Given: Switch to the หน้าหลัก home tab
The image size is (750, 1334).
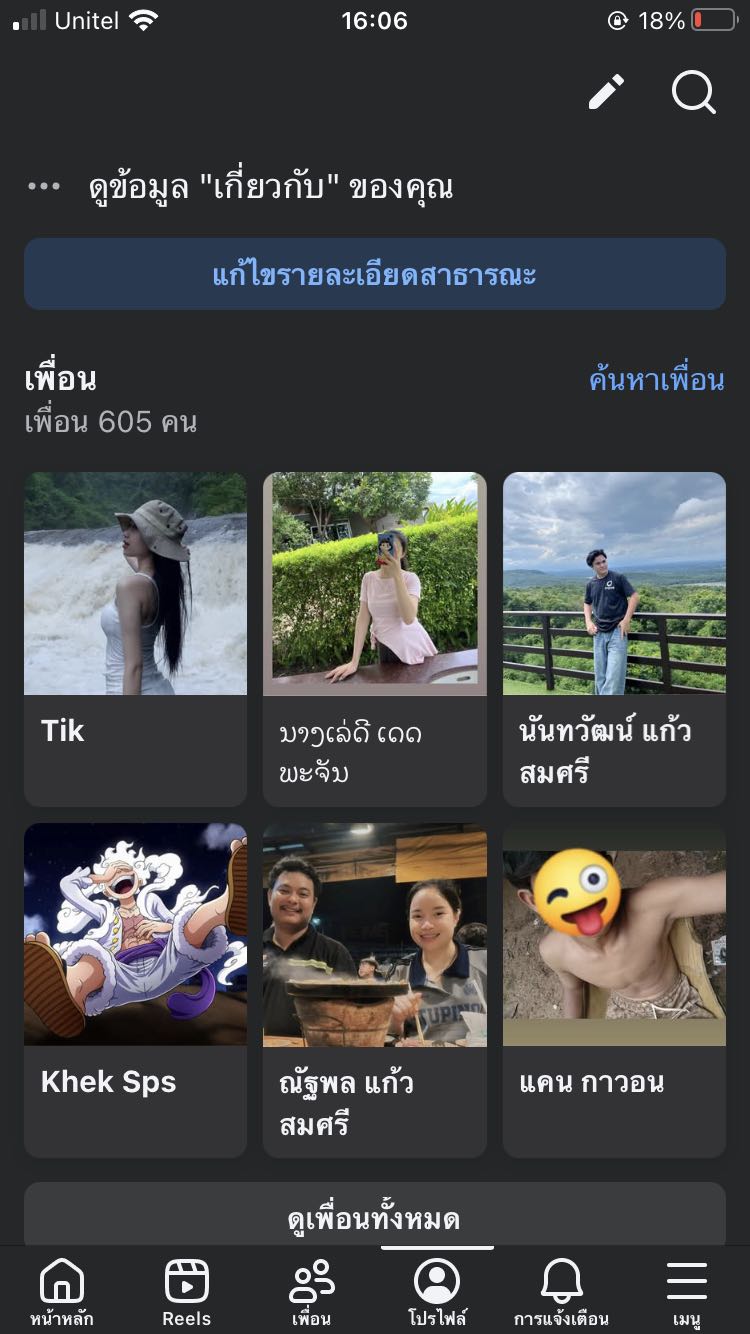Looking at the screenshot, I should [x=62, y=1292].
